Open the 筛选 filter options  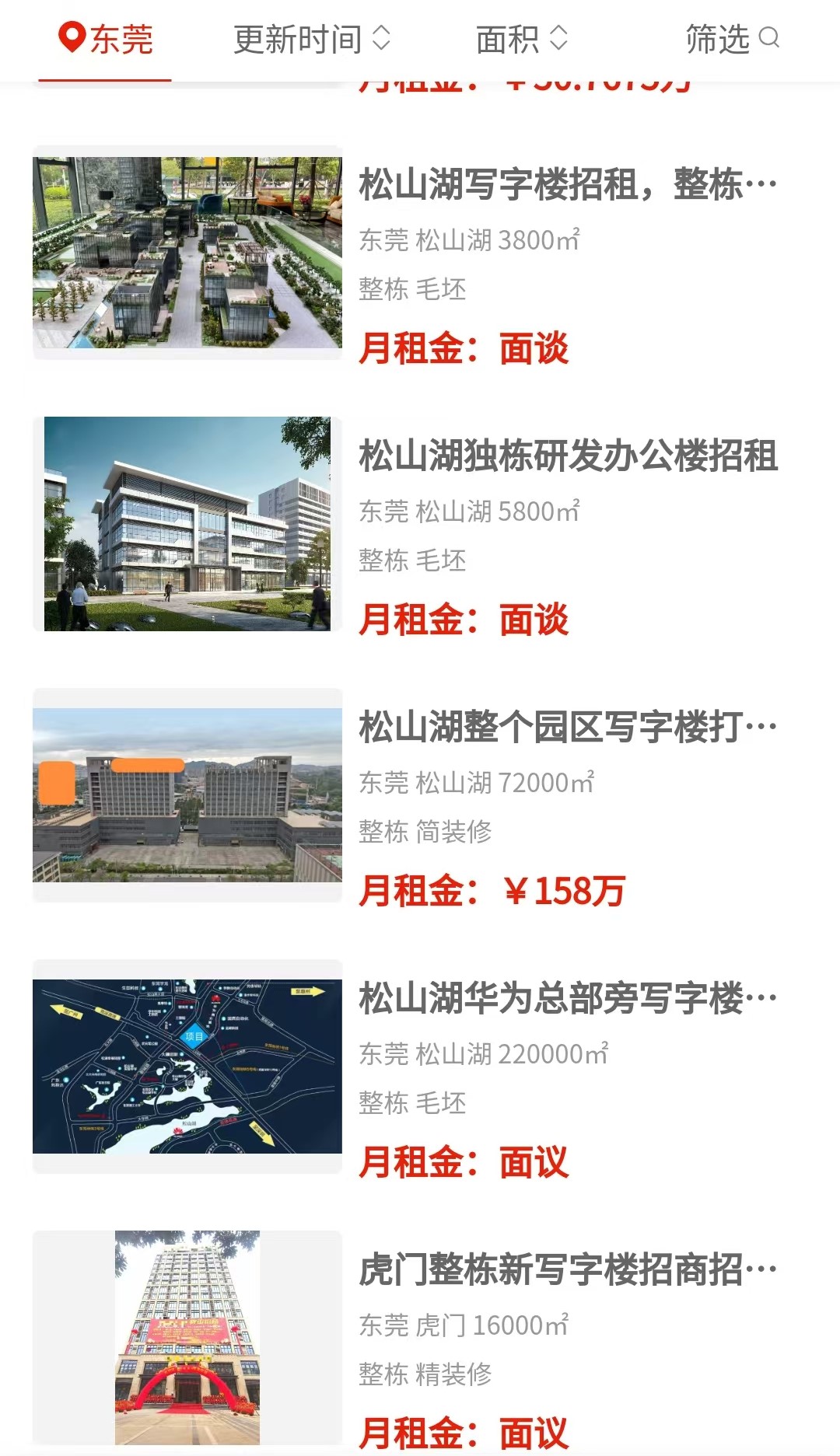point(732,39)
